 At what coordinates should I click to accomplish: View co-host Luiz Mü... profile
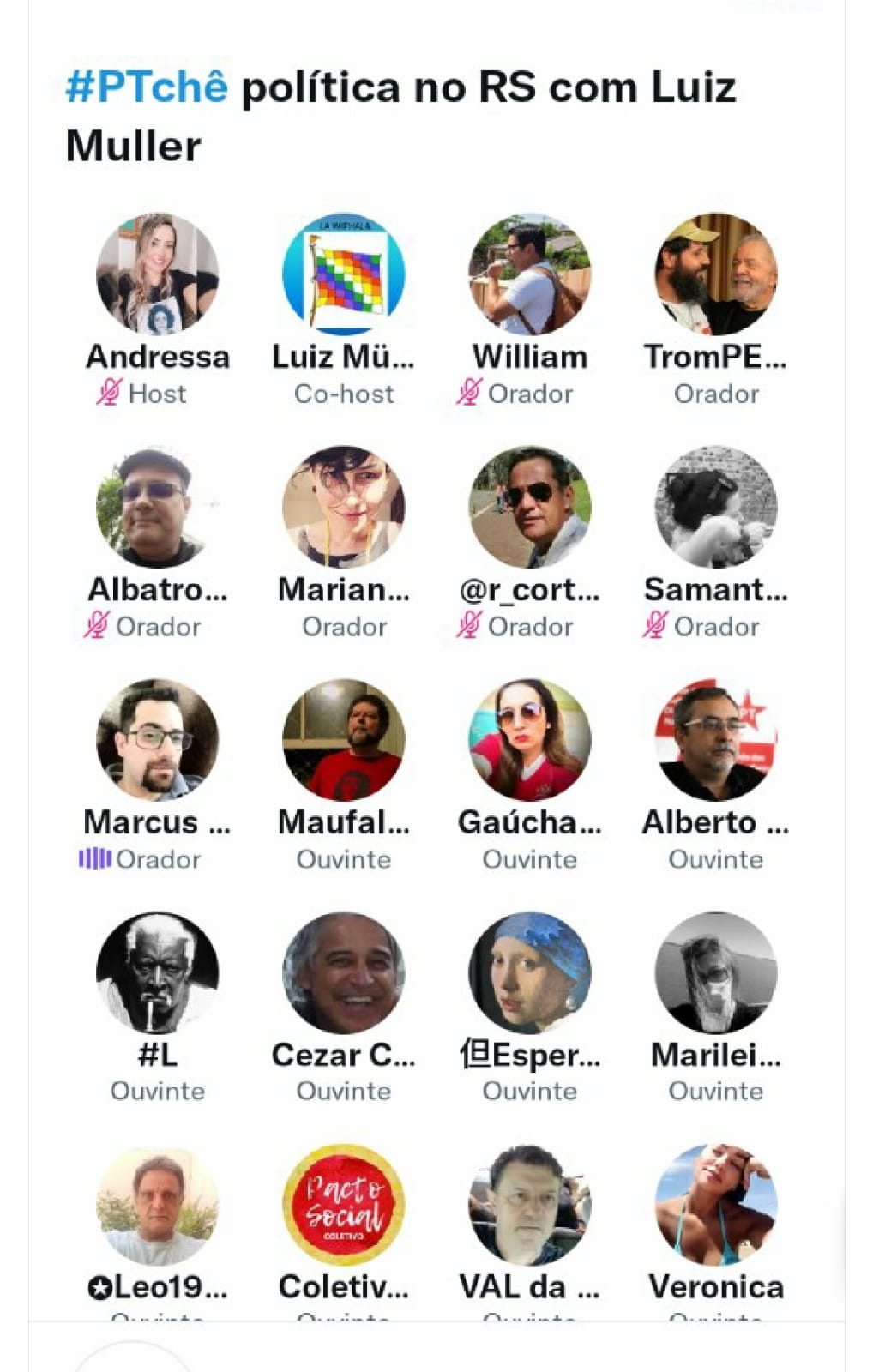(x=344, y=274)
